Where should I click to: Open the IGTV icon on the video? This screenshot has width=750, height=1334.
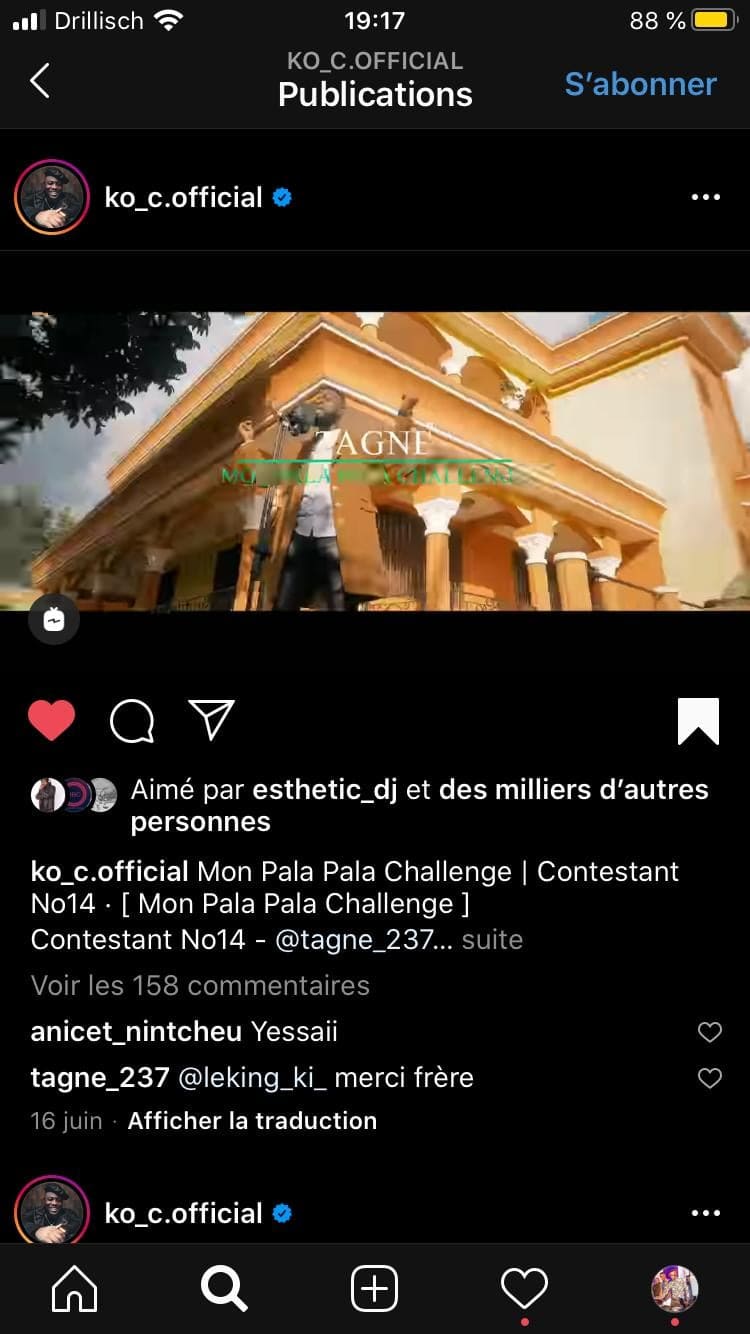point(54,620)
